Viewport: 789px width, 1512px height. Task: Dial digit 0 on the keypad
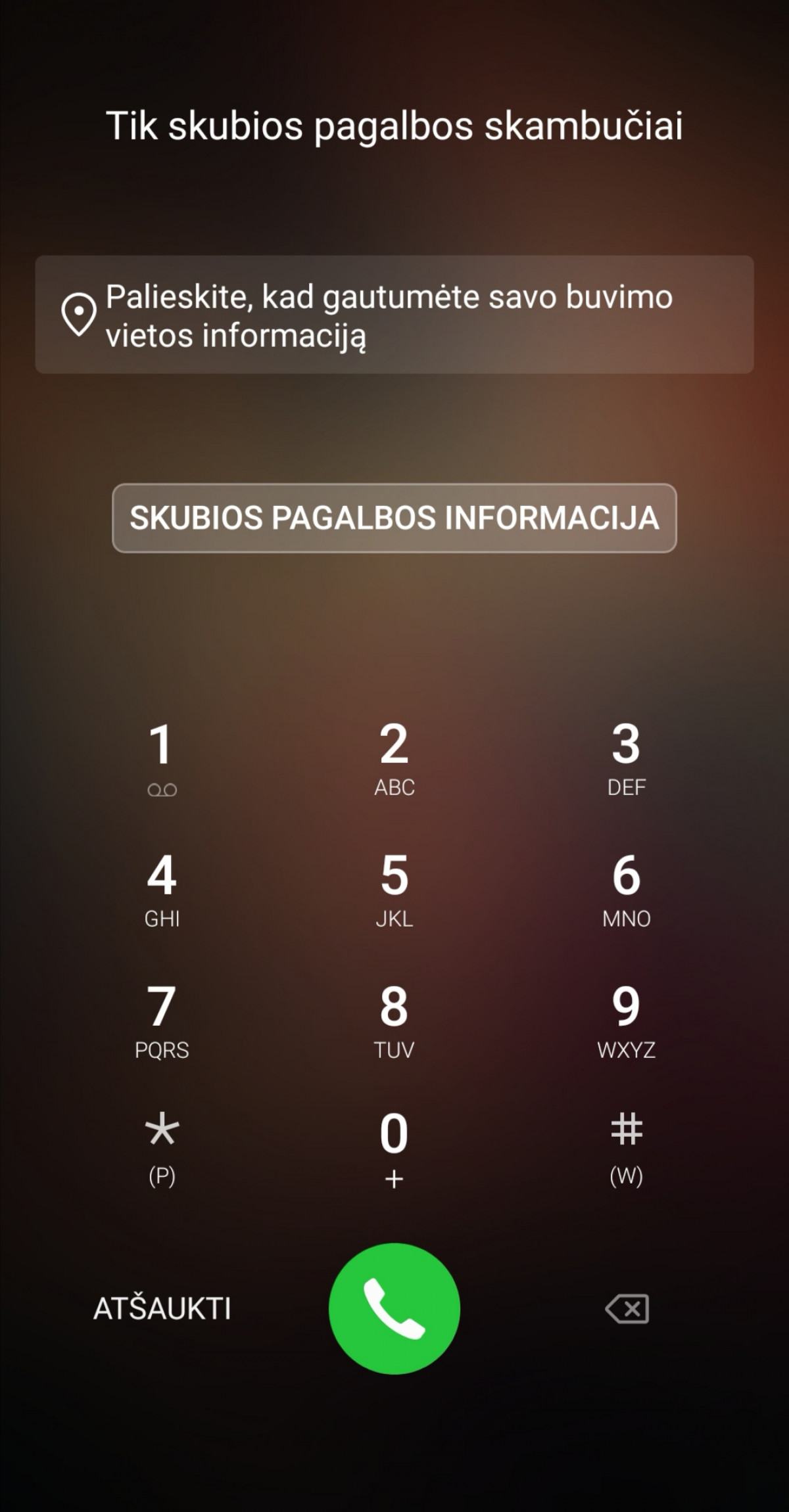[x=394, y=1150]
